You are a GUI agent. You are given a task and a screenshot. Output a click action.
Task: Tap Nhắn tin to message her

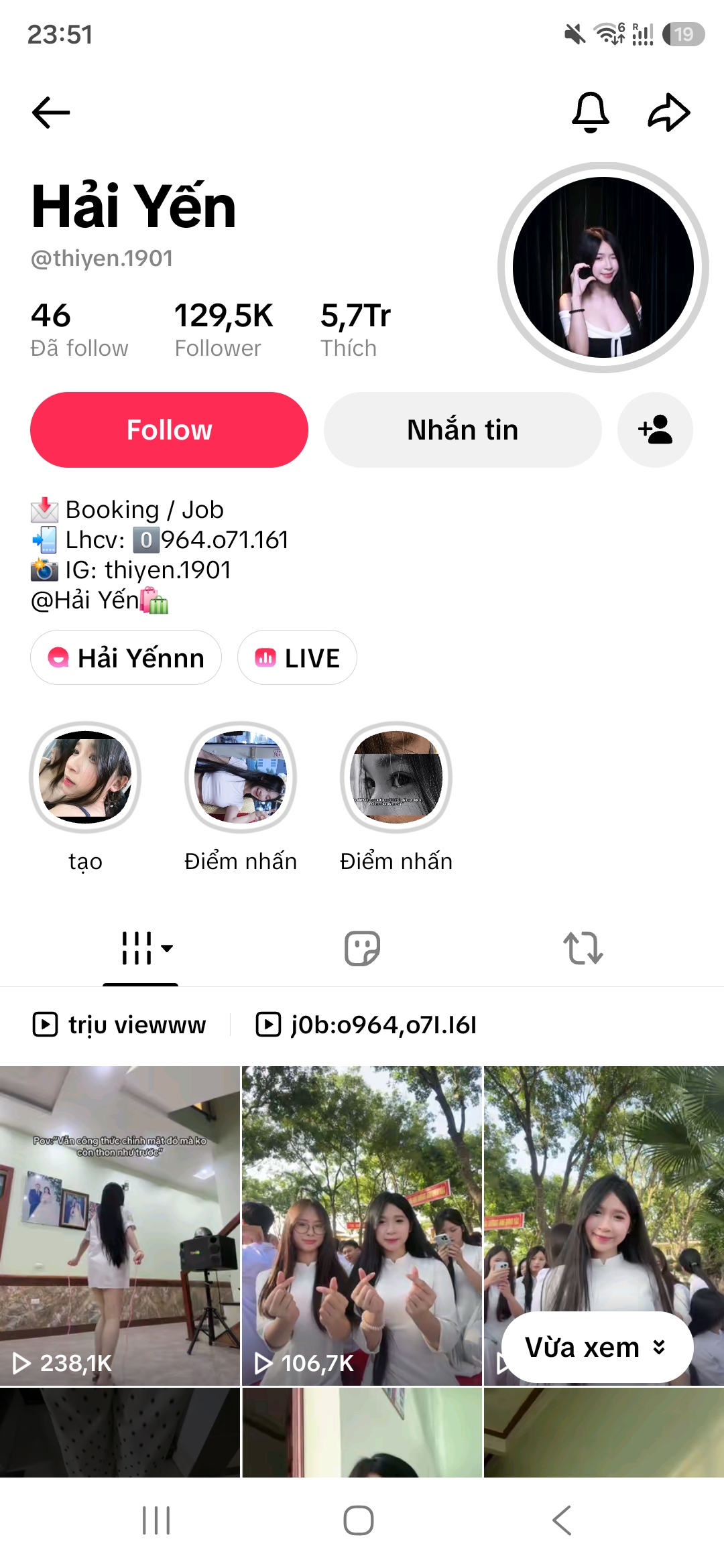(x=463, y=430)
